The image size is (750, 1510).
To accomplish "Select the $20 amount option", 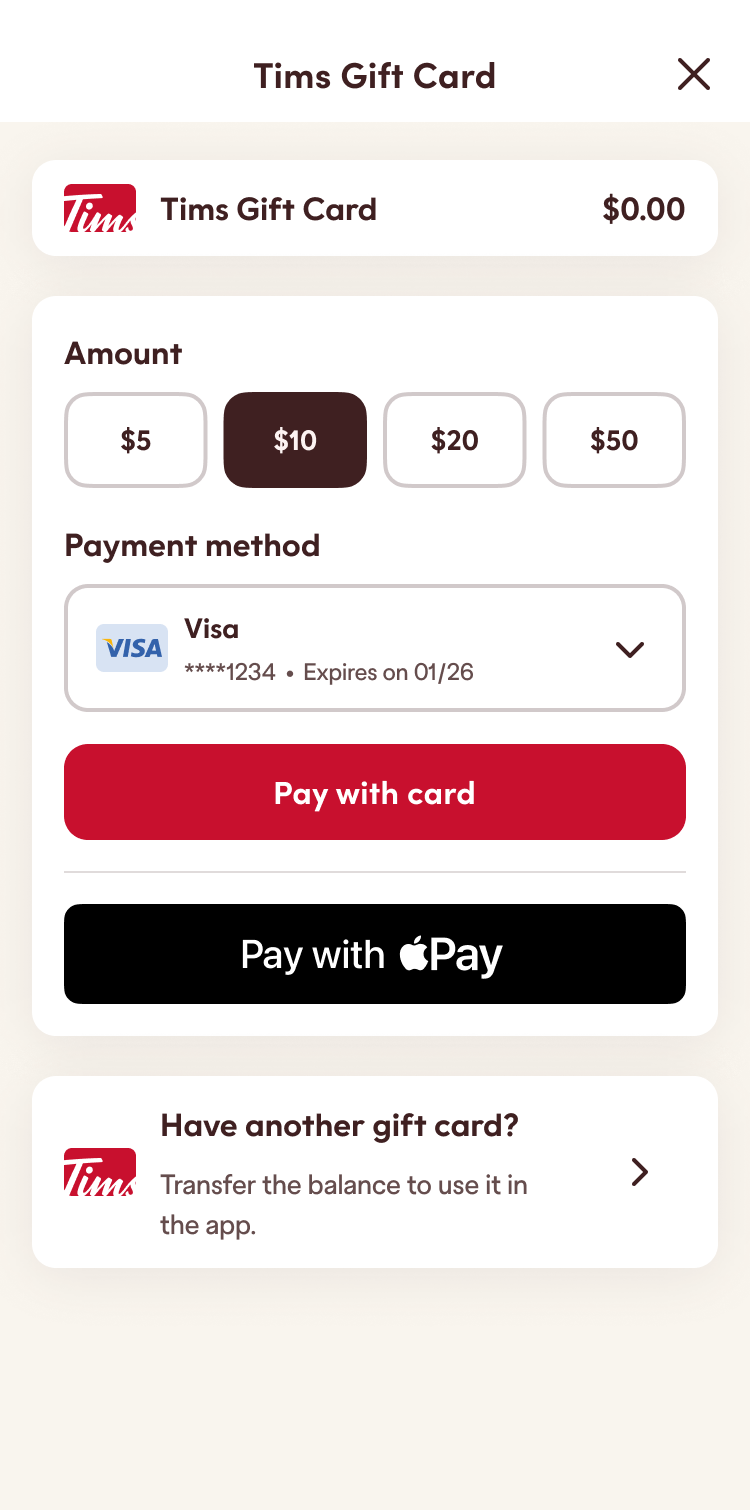I will point(454,440).
